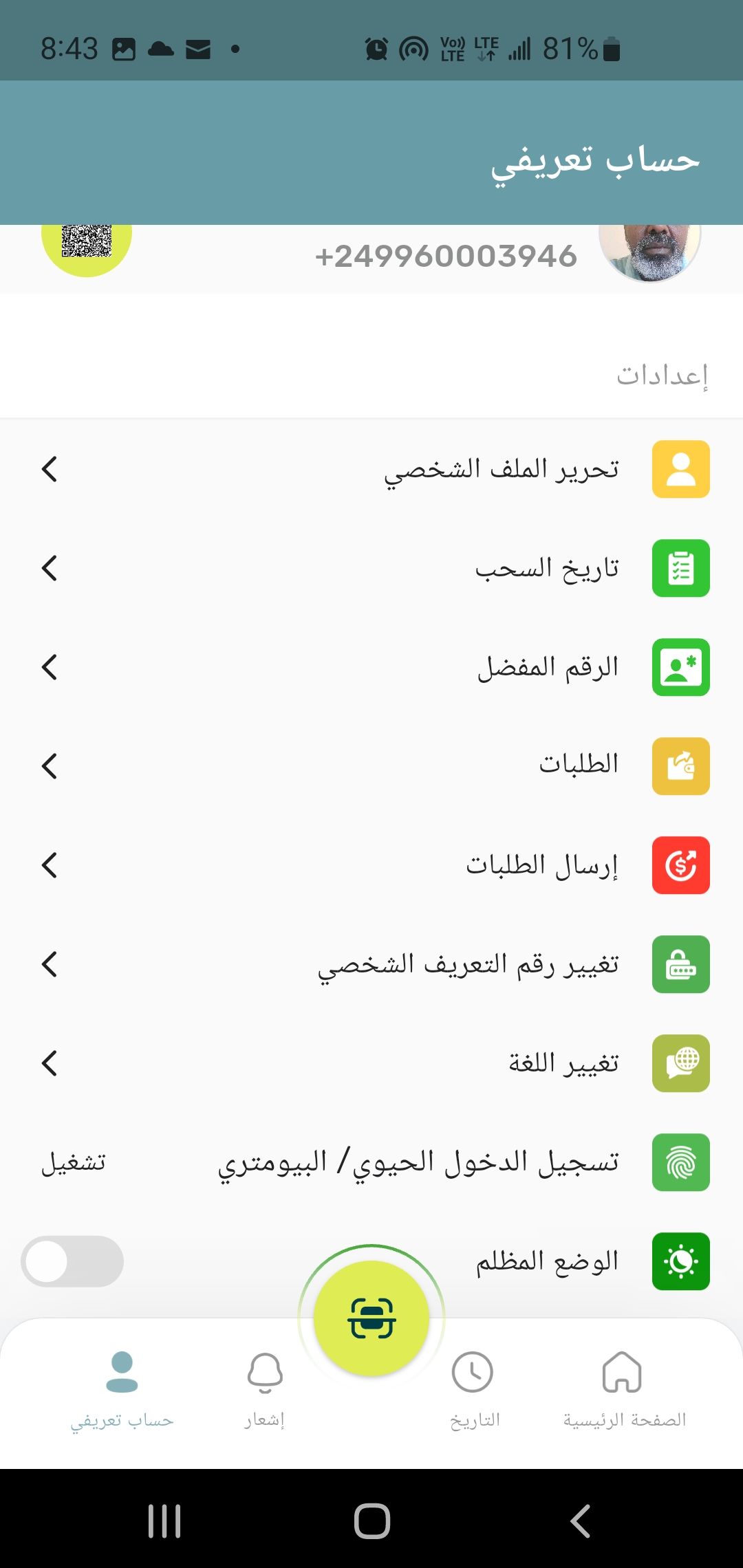
Task: Open الرقم المفضل favorite number
Action: 548,668
